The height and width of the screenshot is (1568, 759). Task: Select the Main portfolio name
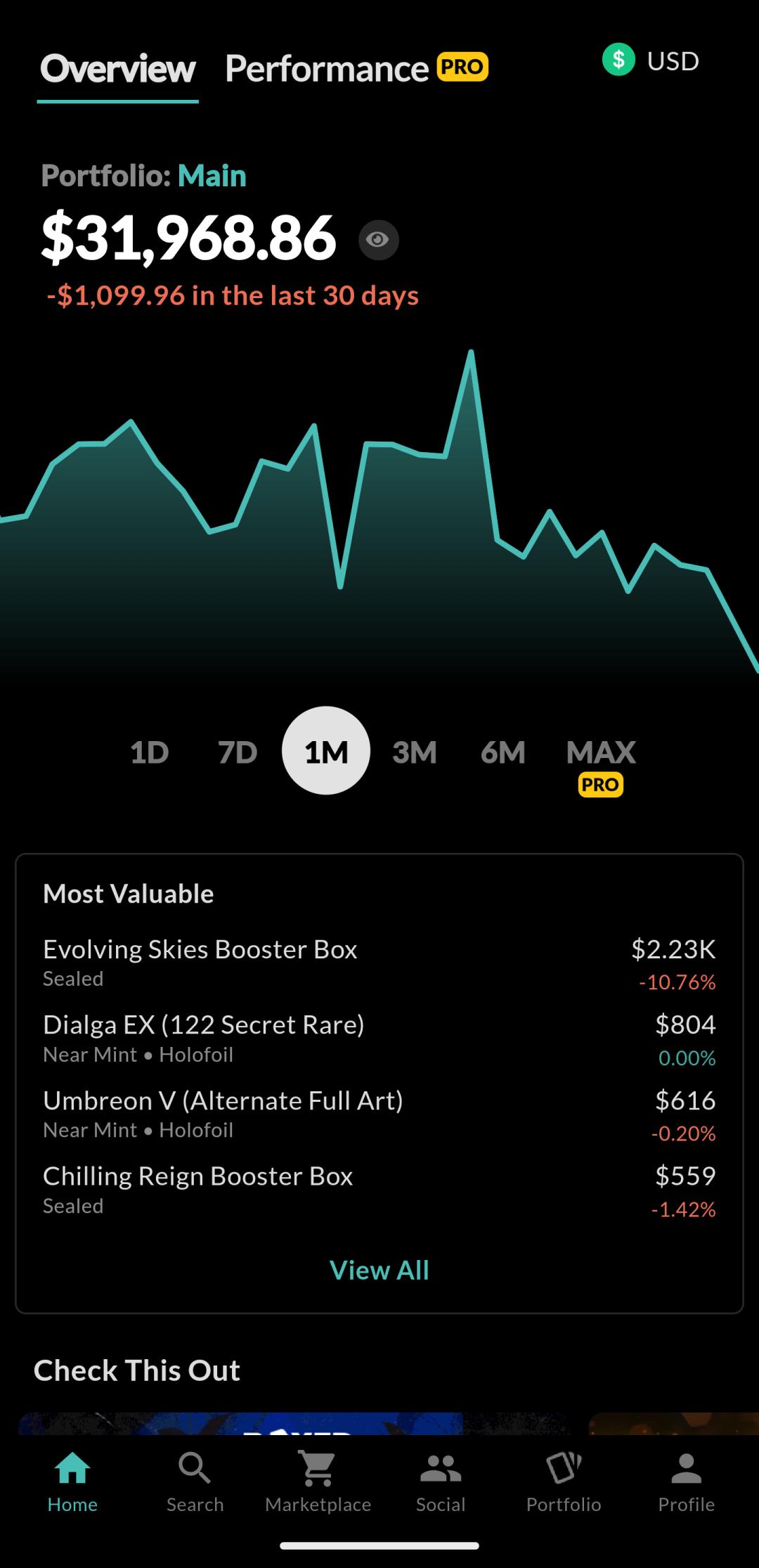click(212, 176)
